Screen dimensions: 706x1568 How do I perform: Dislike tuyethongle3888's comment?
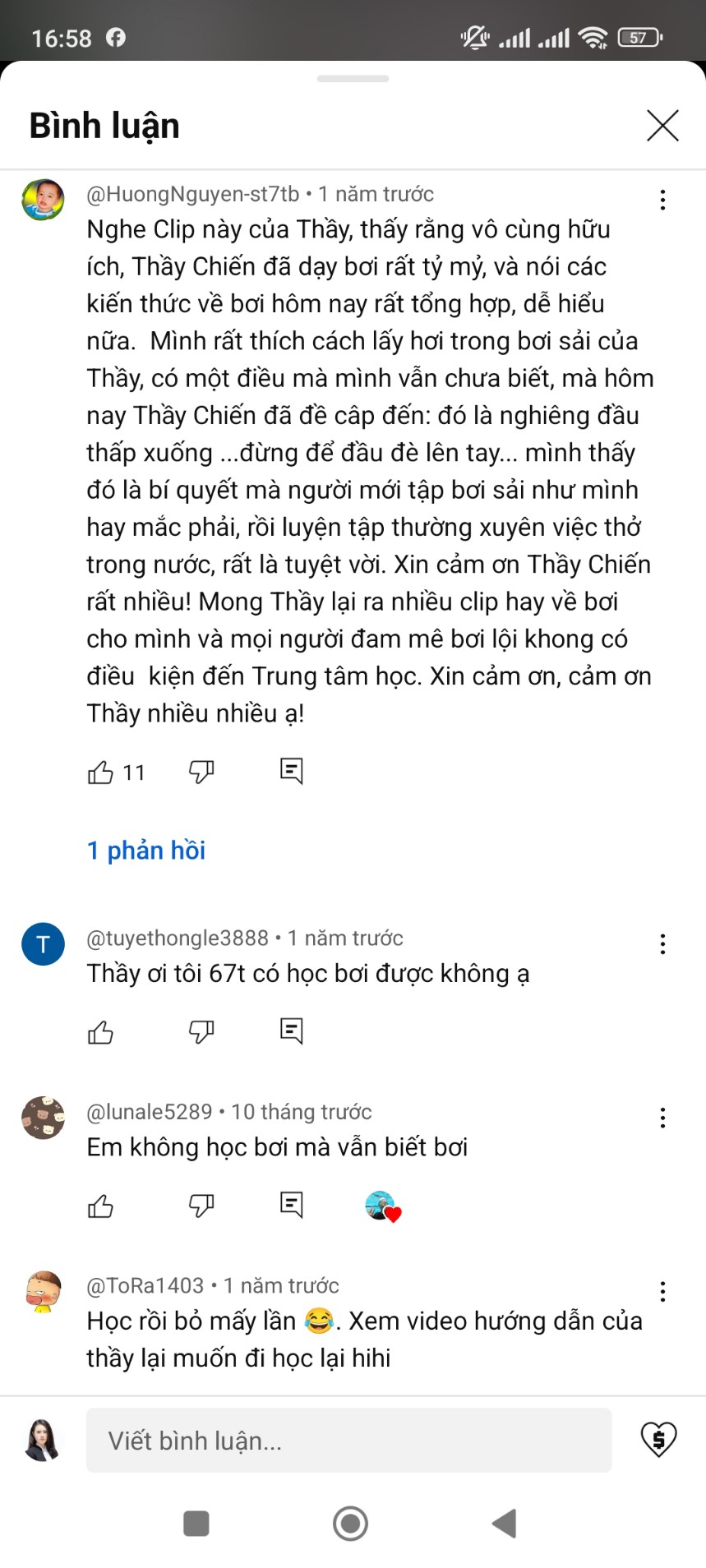tap(201, 1031)
